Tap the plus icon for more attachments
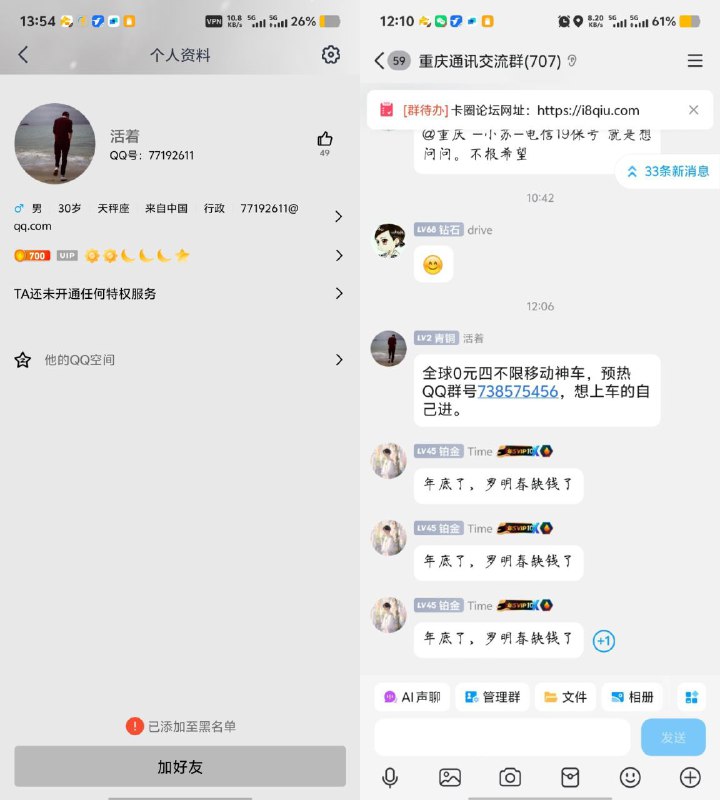The width and height of the screenshot is (720, 800). click(691, 777)
